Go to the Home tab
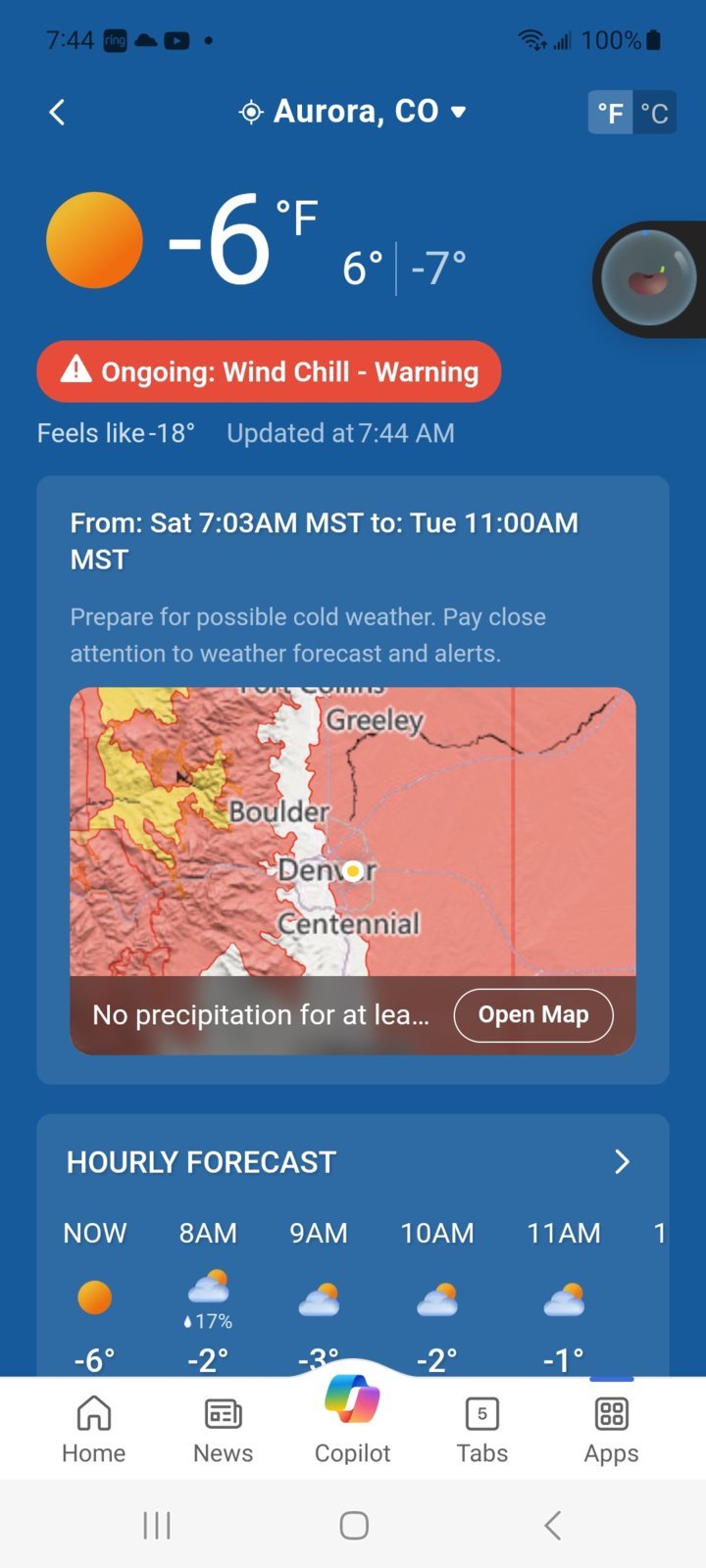Image resolution: width=706 pixels, height=1568 pixels. (93, 1430)
